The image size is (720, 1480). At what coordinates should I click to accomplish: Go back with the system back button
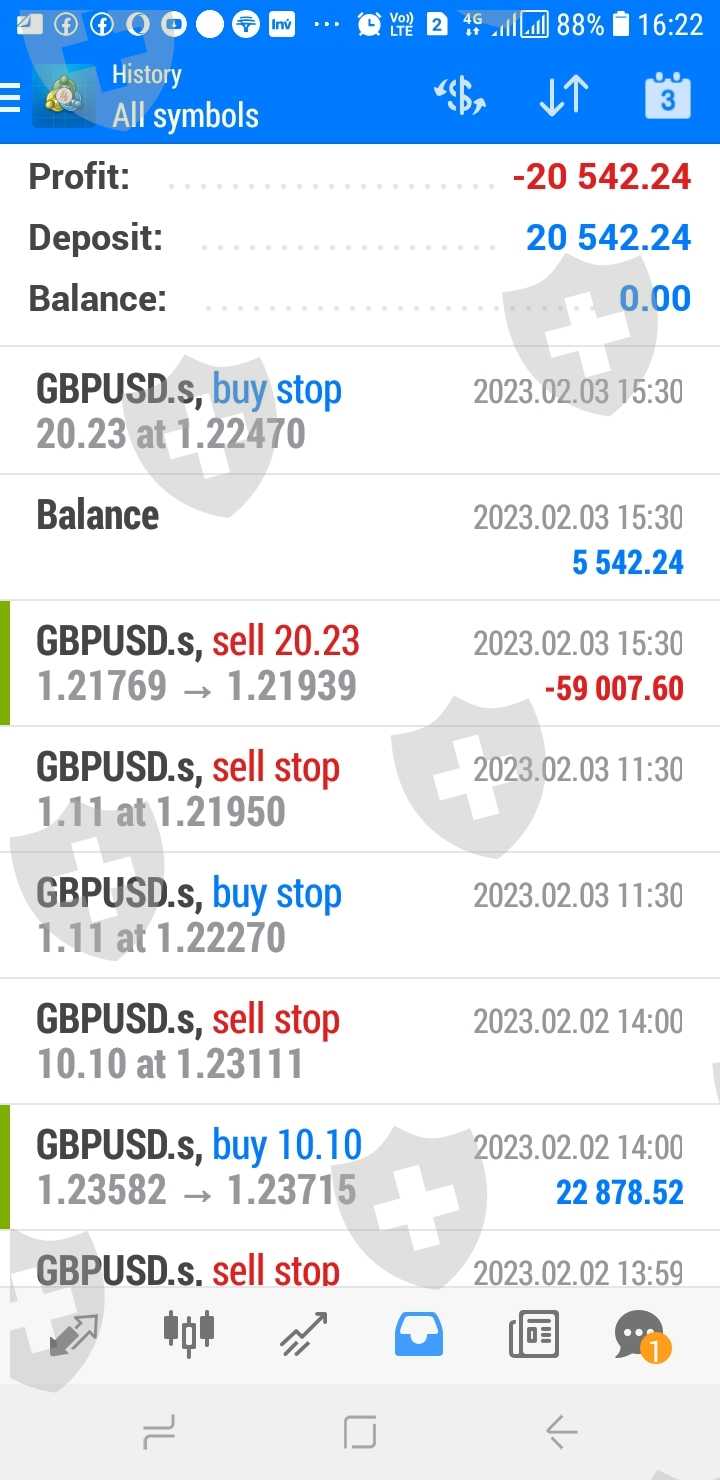pyautogui.click(x=561, y=1433)
